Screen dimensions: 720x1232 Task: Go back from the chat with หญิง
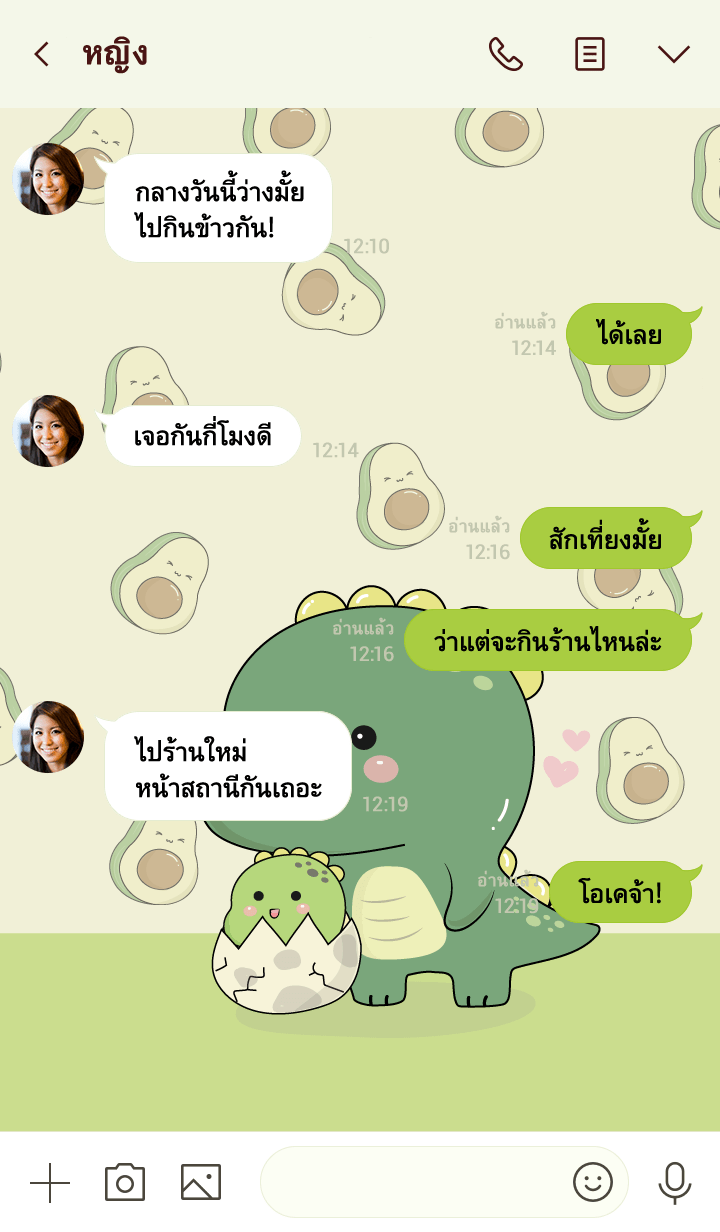(x=41, y=54)
